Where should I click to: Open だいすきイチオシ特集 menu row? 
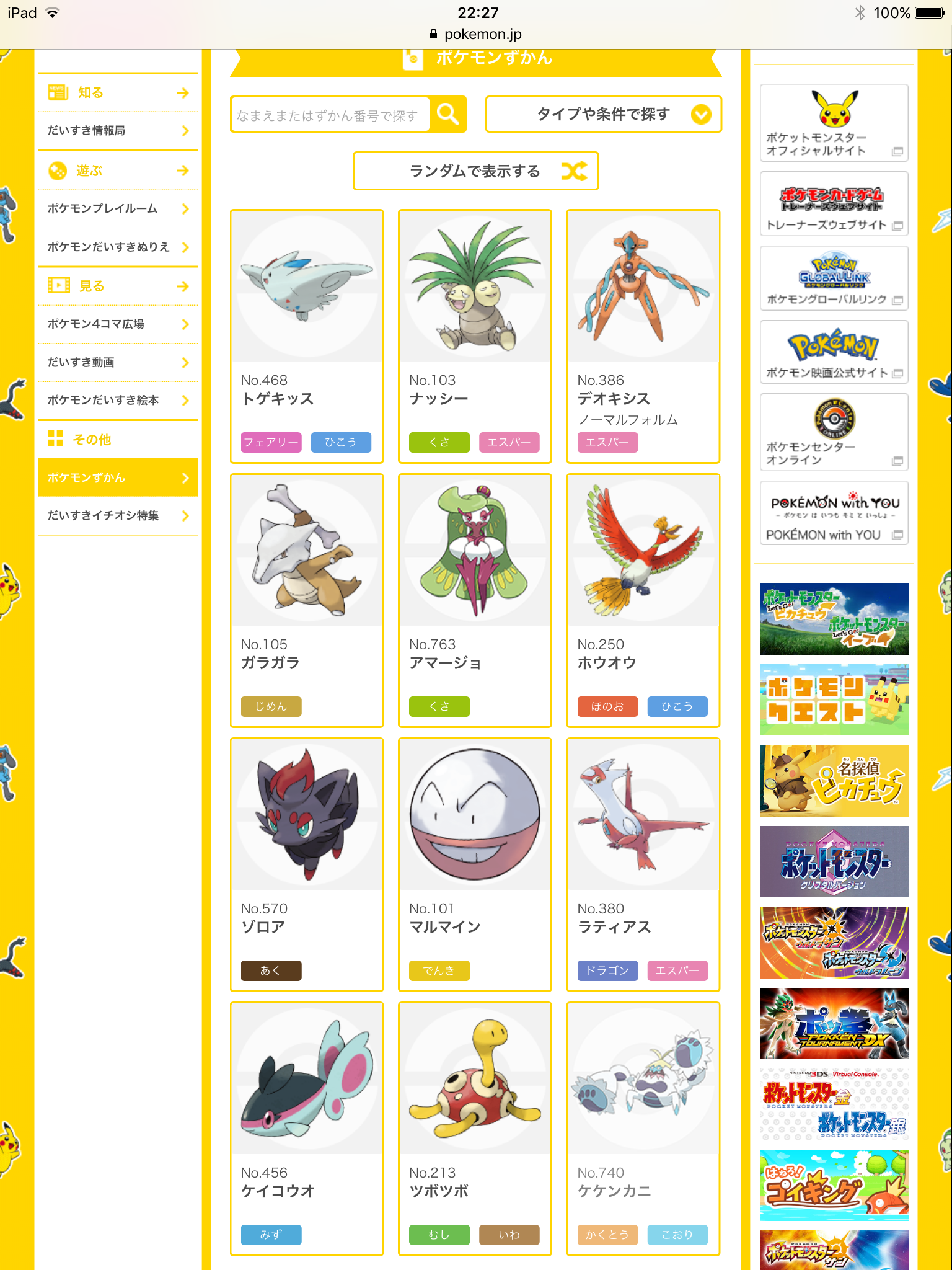(118, 516)
